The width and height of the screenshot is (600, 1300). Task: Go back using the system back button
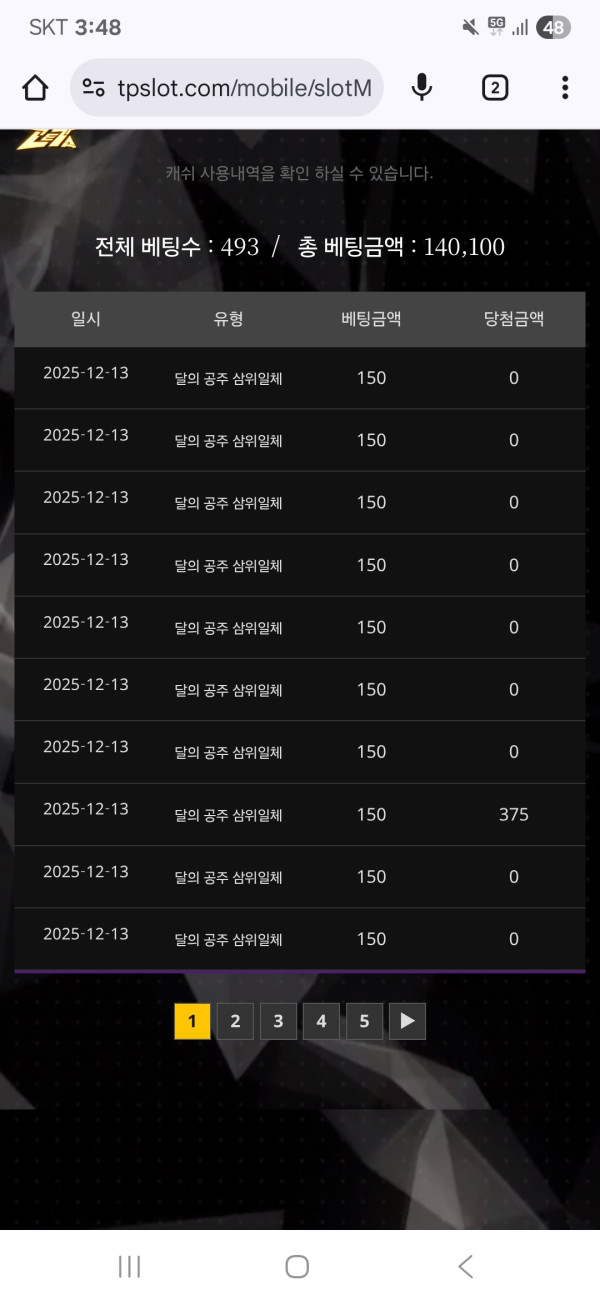[x=465, y=1266]
